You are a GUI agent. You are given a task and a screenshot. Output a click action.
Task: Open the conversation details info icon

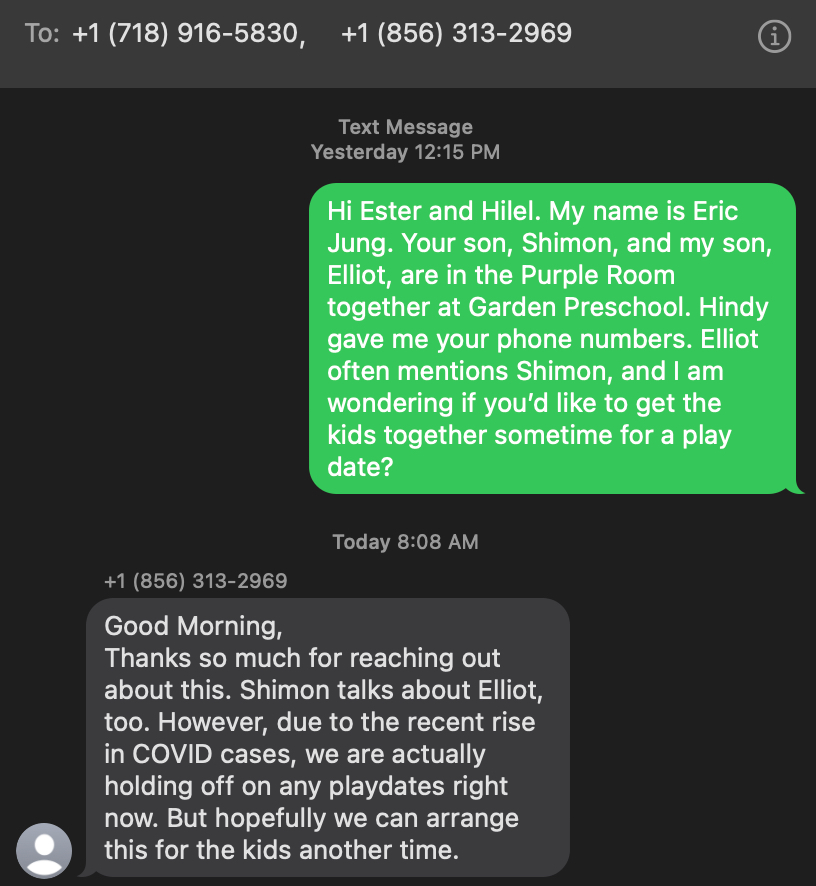click(774, 37)
